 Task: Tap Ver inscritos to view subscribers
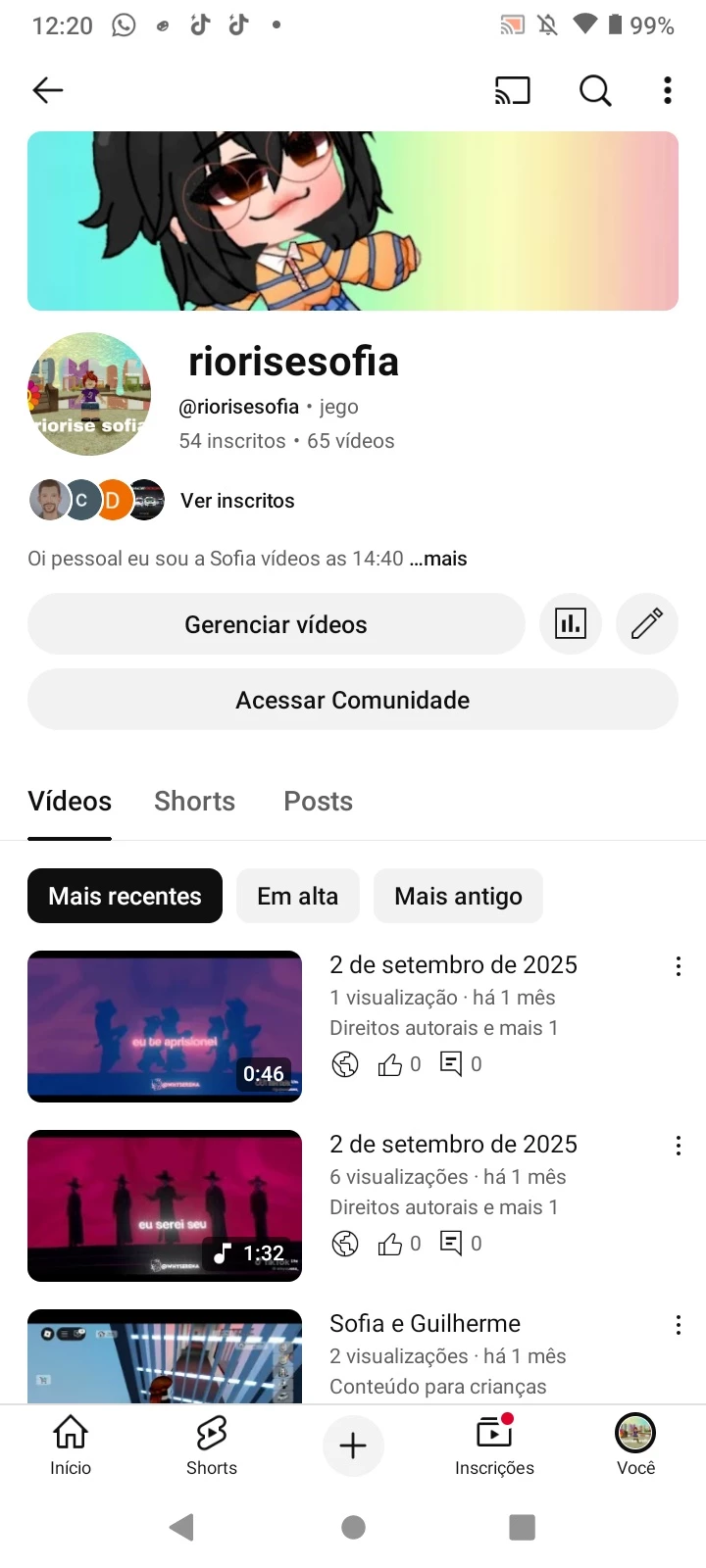point(237,501)
